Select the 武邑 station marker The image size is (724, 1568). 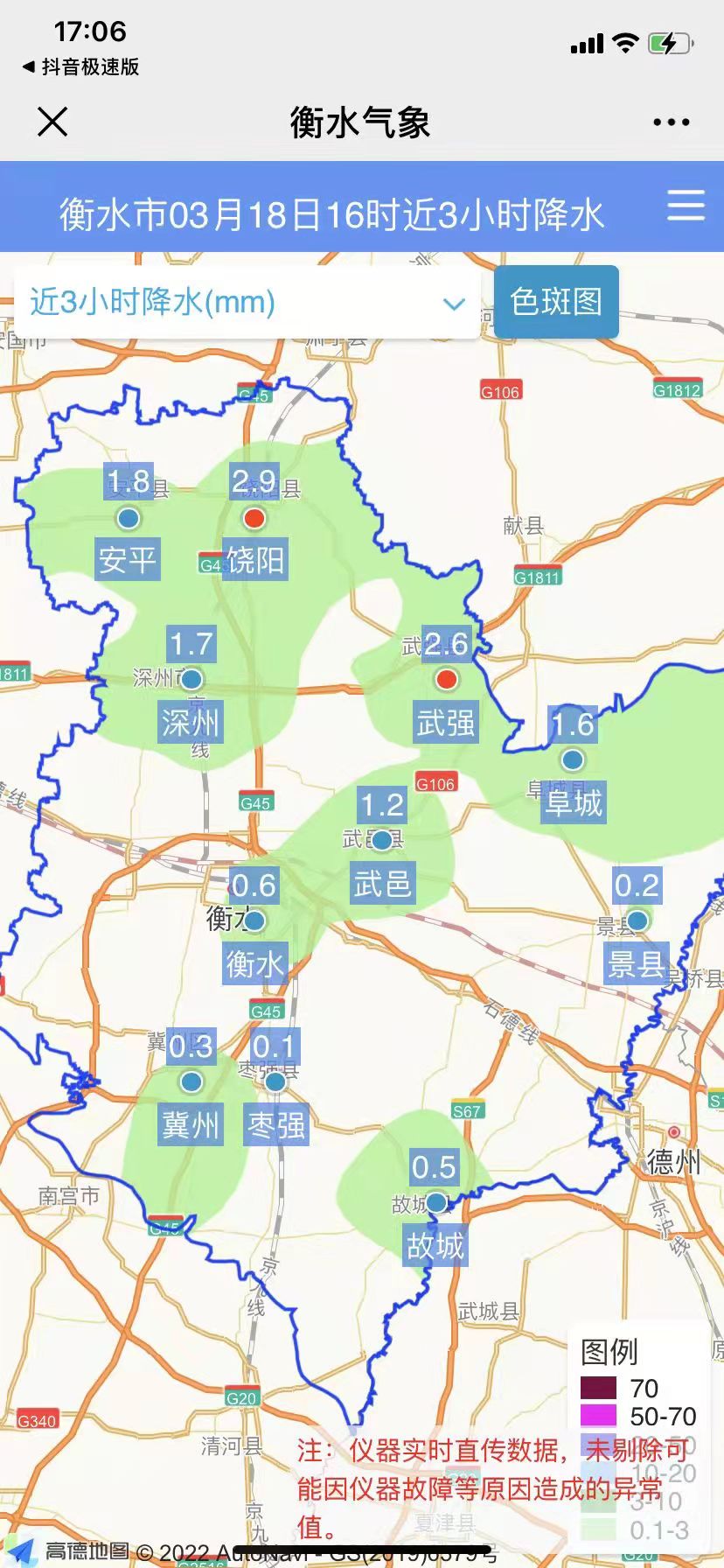click(x=382, y=840)
